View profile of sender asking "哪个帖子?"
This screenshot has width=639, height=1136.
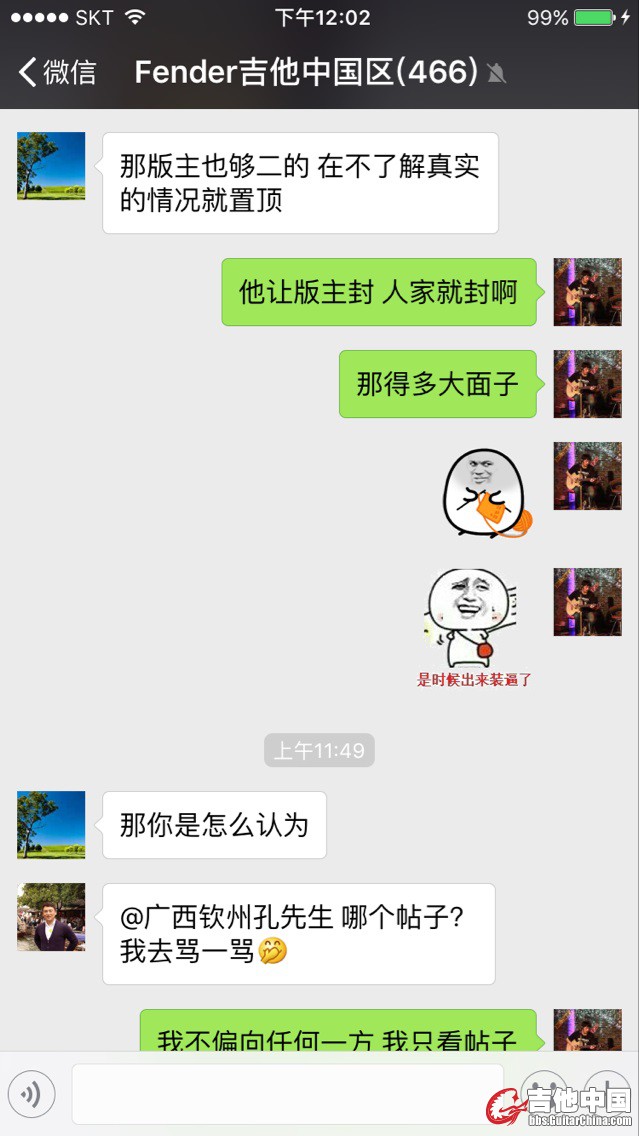click(51, 917)
